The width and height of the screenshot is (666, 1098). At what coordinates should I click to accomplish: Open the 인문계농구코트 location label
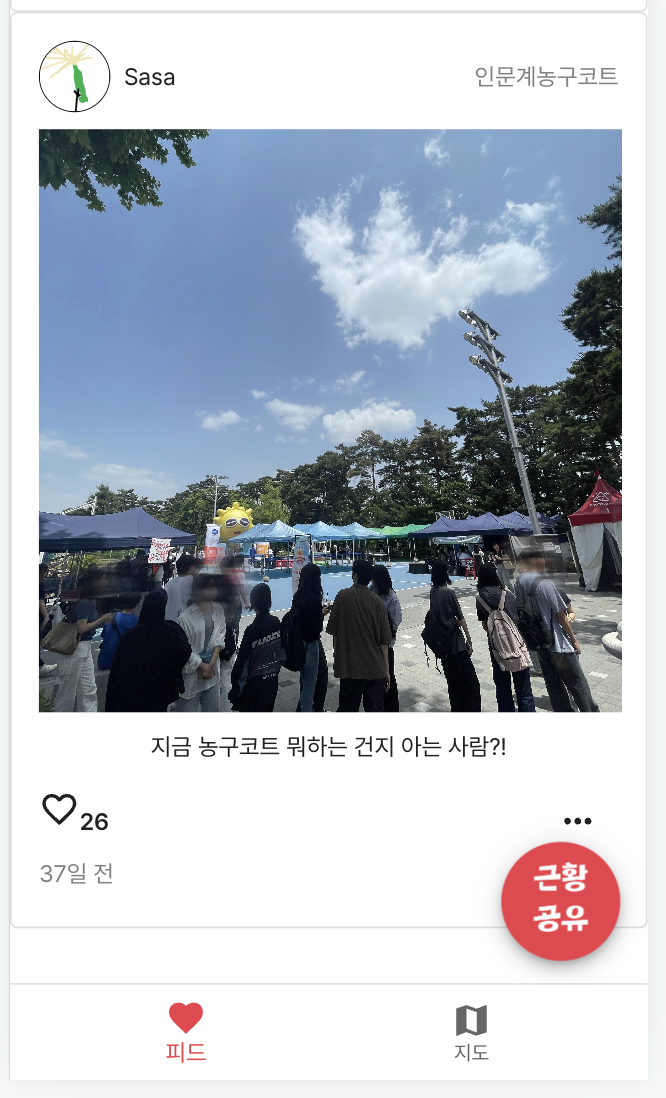(546, 76)
